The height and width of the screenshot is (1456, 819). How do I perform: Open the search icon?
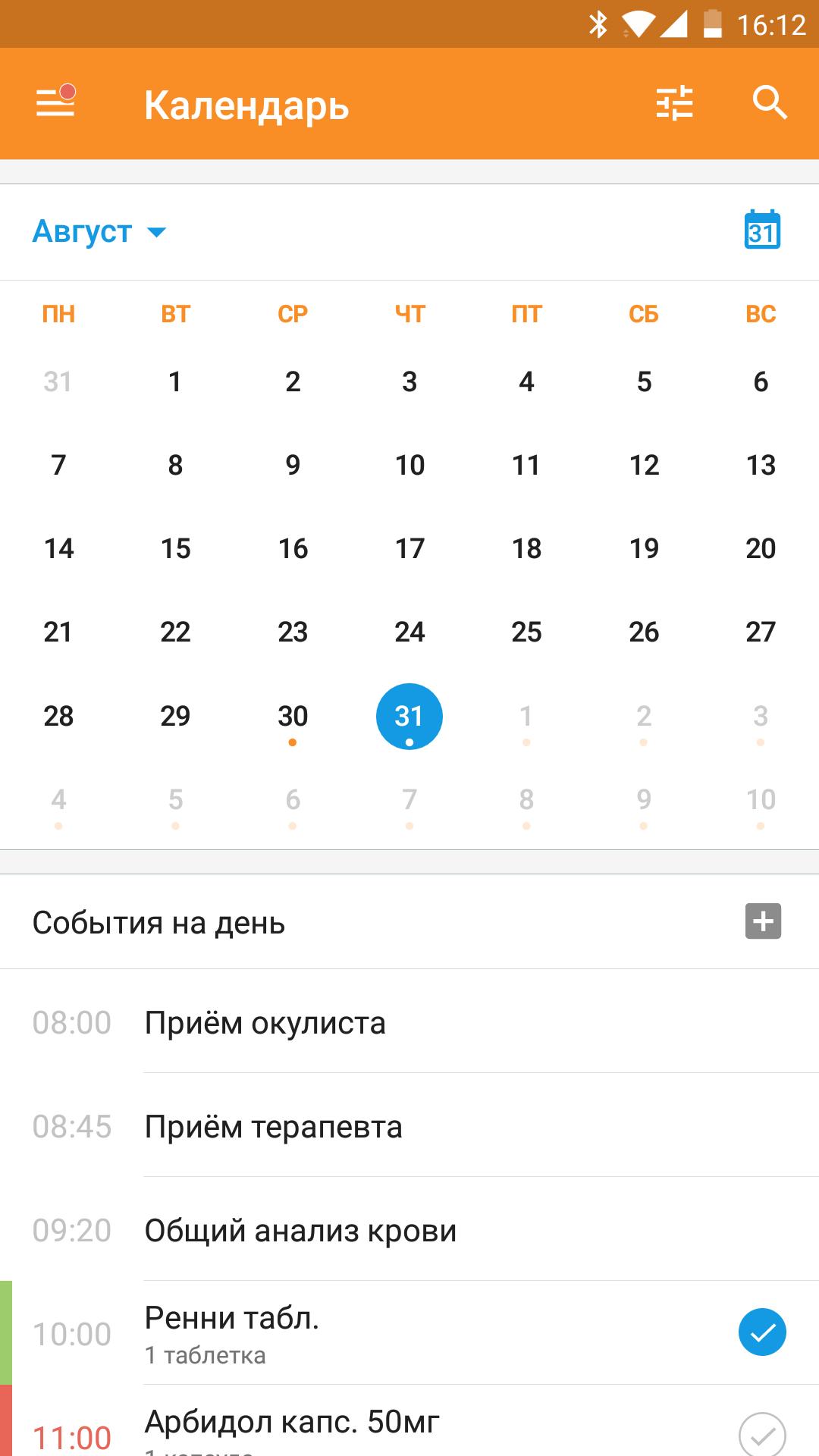(770, 102)
